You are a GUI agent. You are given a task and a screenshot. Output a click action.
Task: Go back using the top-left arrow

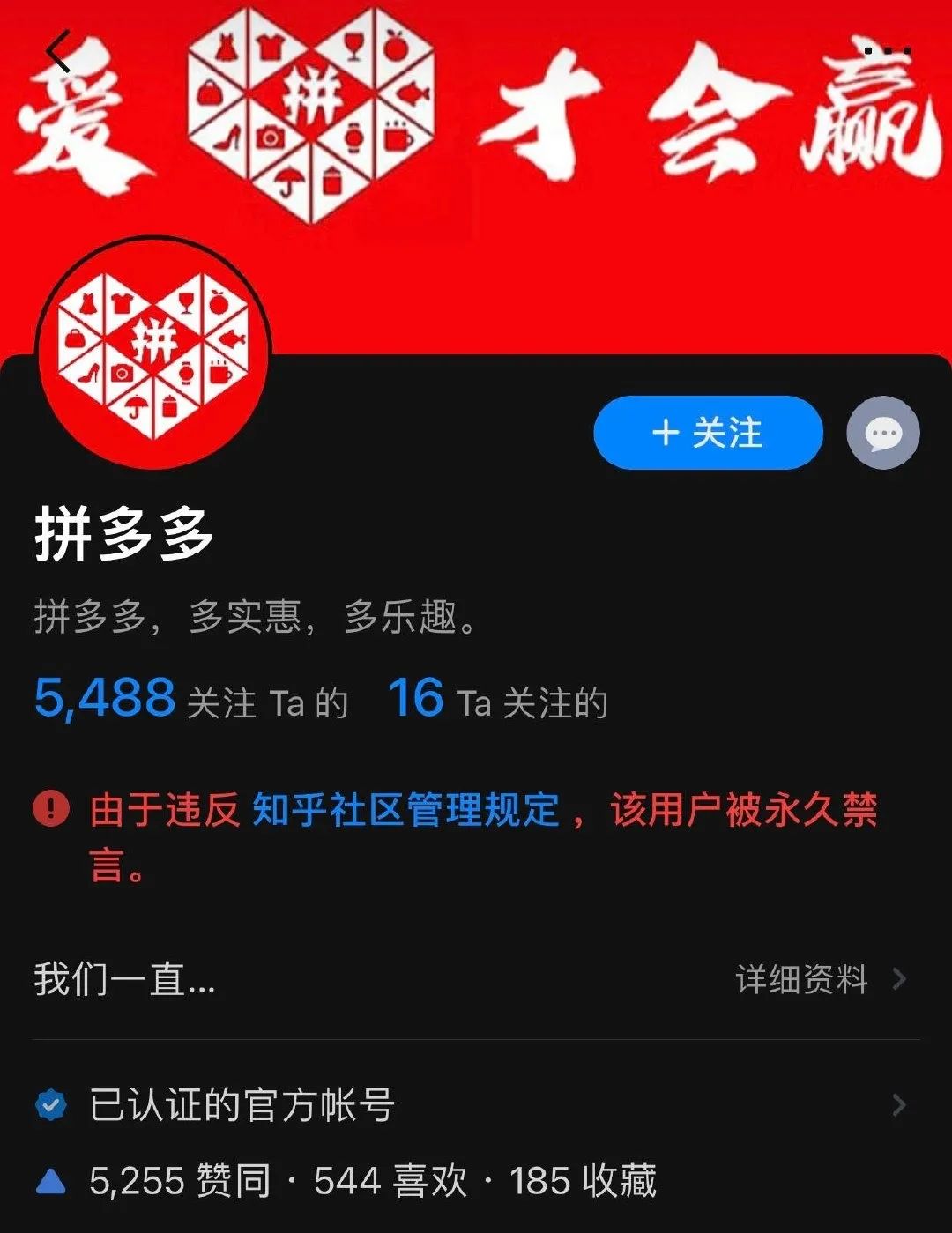click(x=58, y=51)
